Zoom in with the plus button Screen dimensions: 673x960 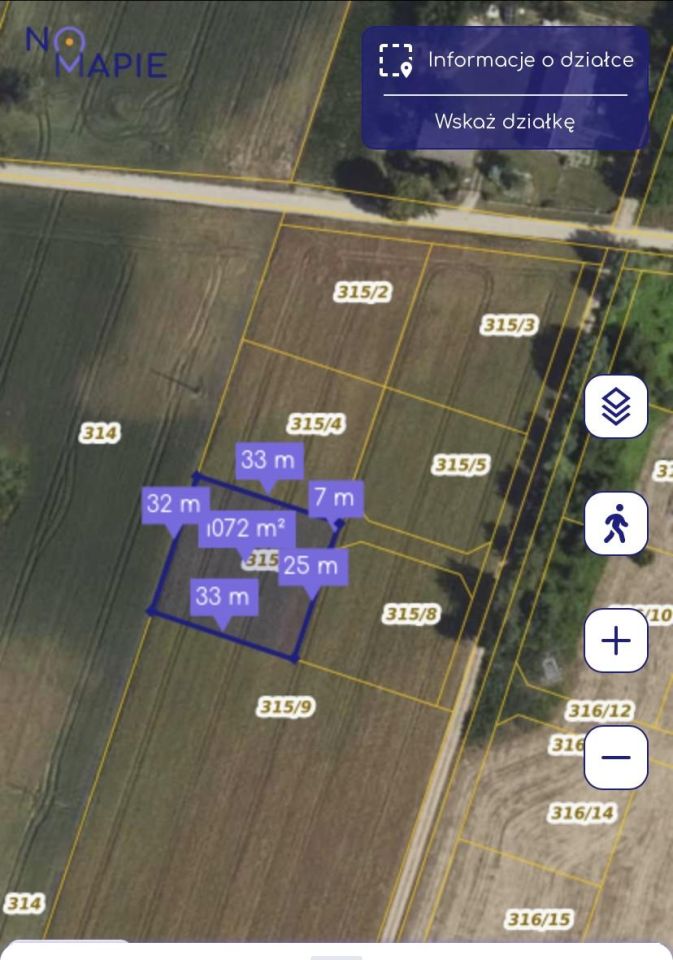pyautogui.click(x=616, y=640)
